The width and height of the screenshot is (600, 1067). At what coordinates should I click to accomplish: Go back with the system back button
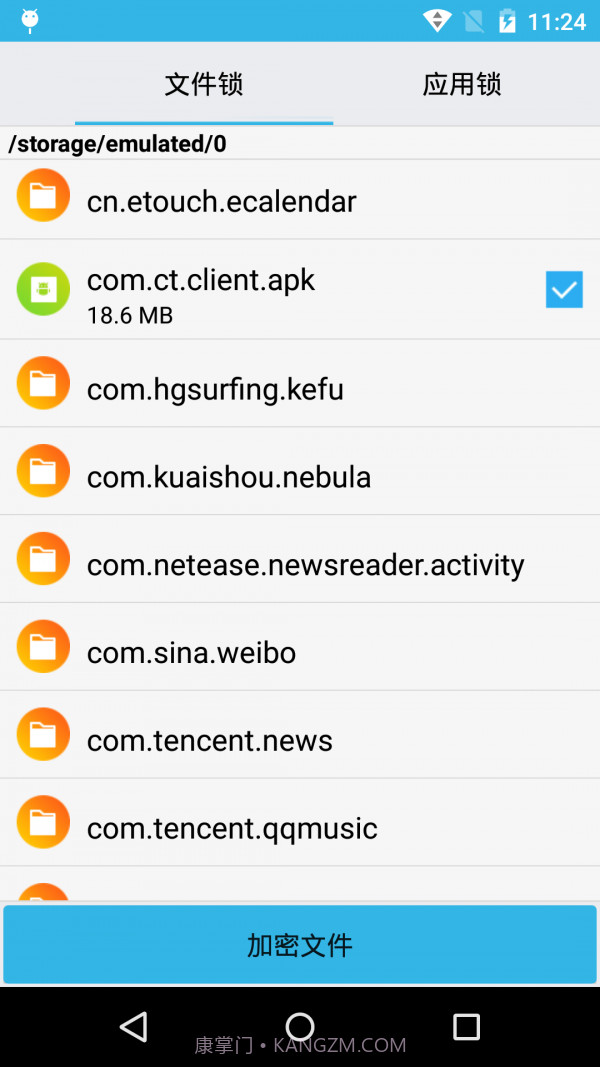click(x=133, y=1026)
